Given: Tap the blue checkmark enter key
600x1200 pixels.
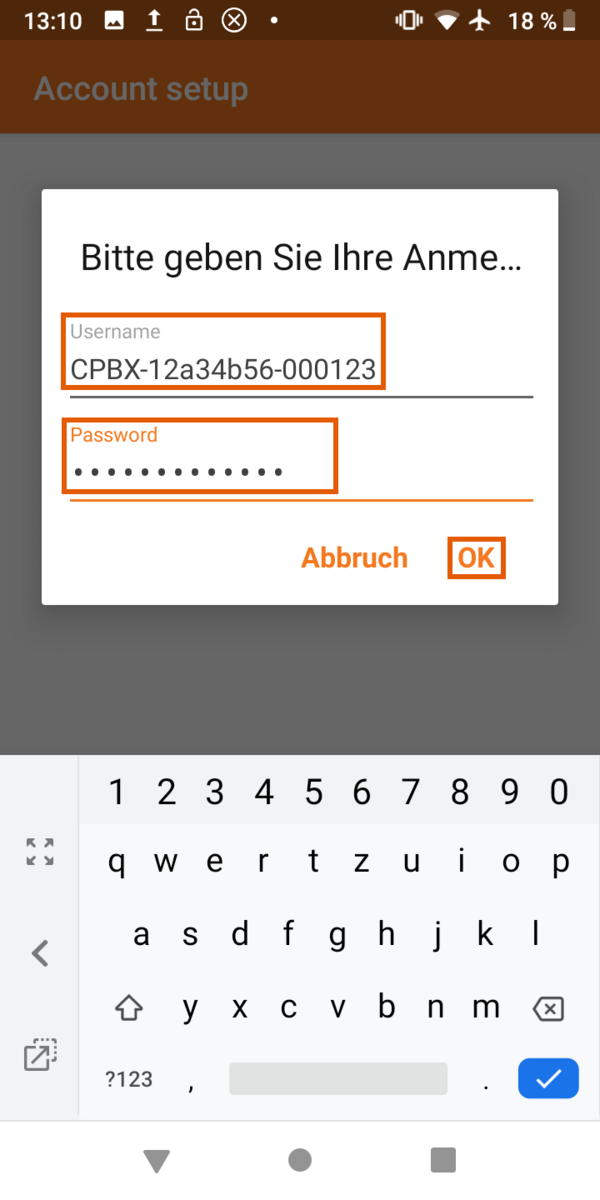Looking at the screenshot, I should click(x=548, y=1079).
